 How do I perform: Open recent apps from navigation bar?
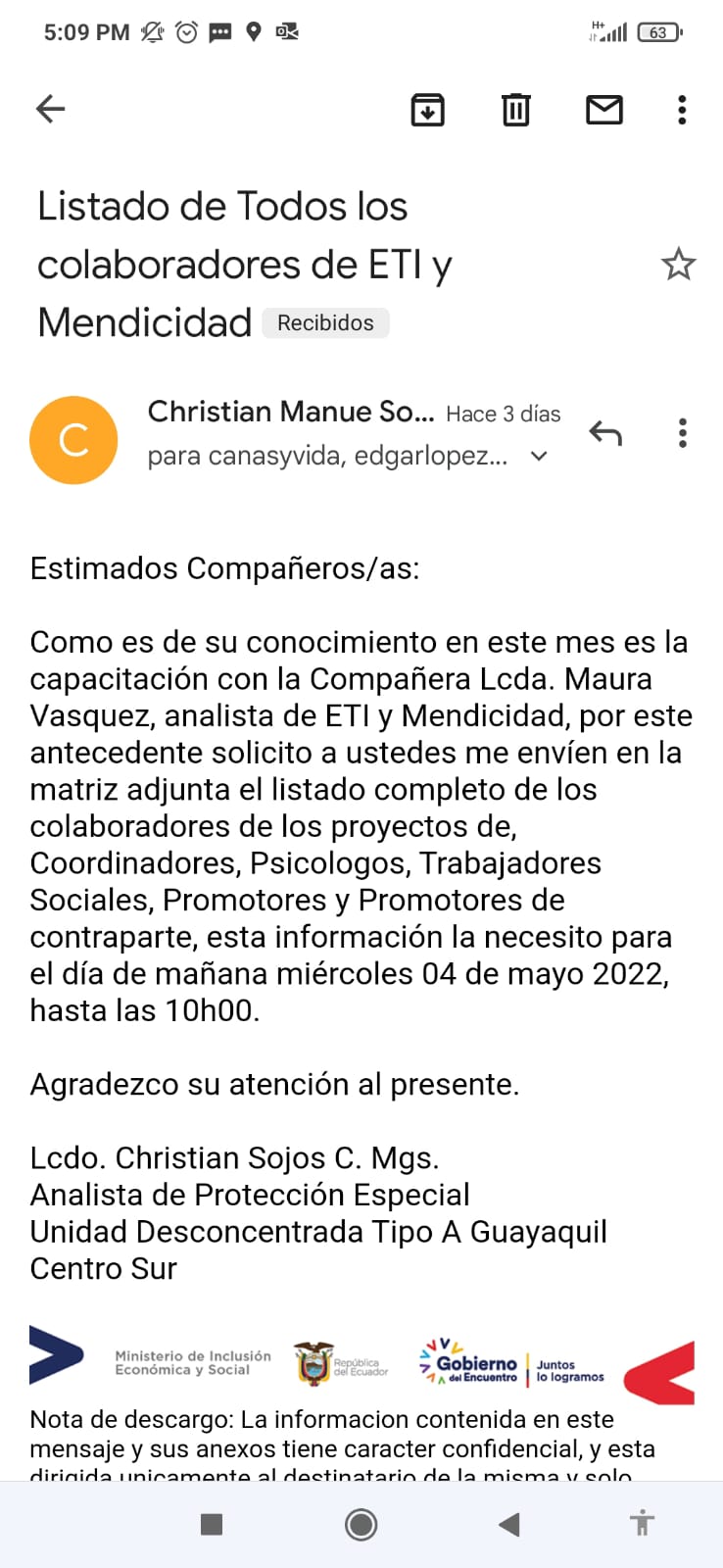(212, 1524)
